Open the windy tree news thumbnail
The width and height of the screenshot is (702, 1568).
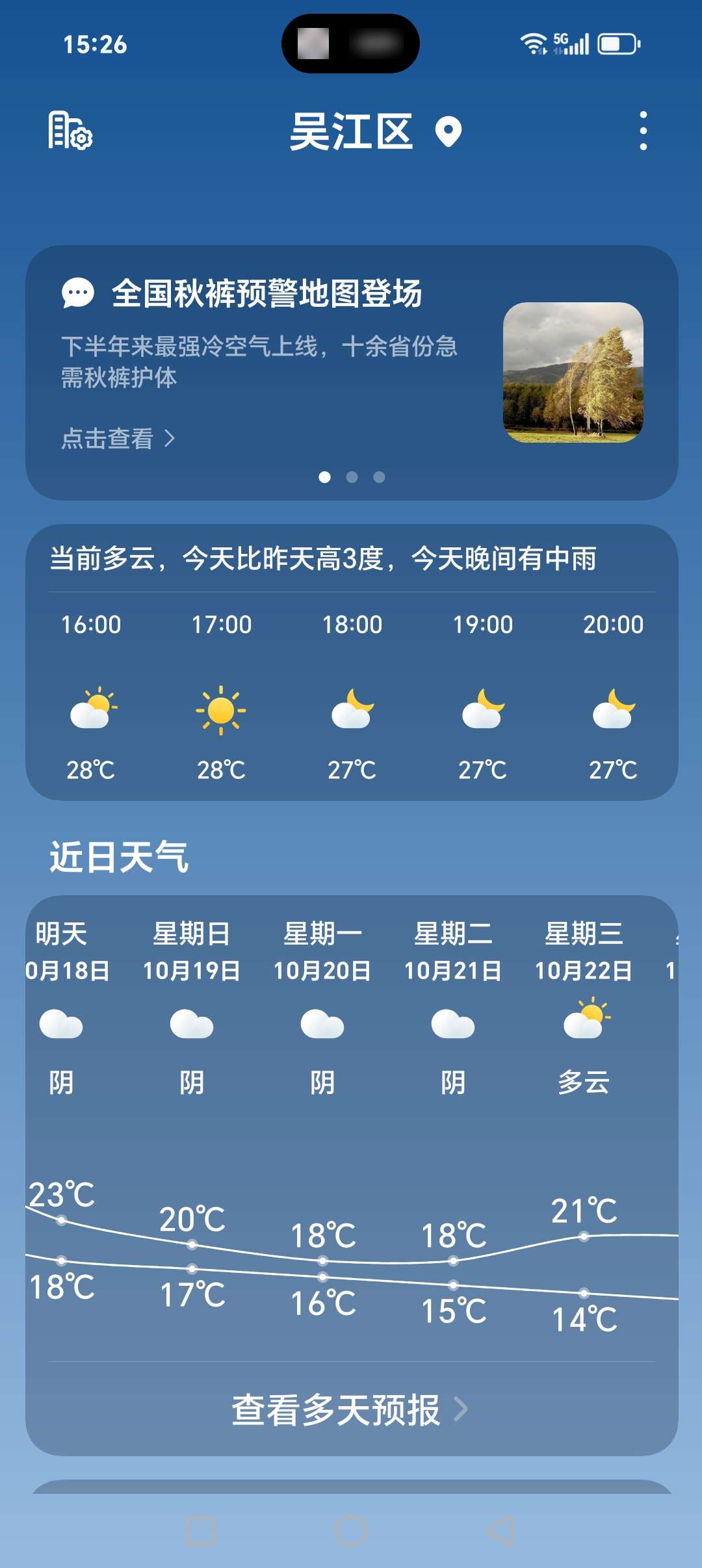coord(573,372)
